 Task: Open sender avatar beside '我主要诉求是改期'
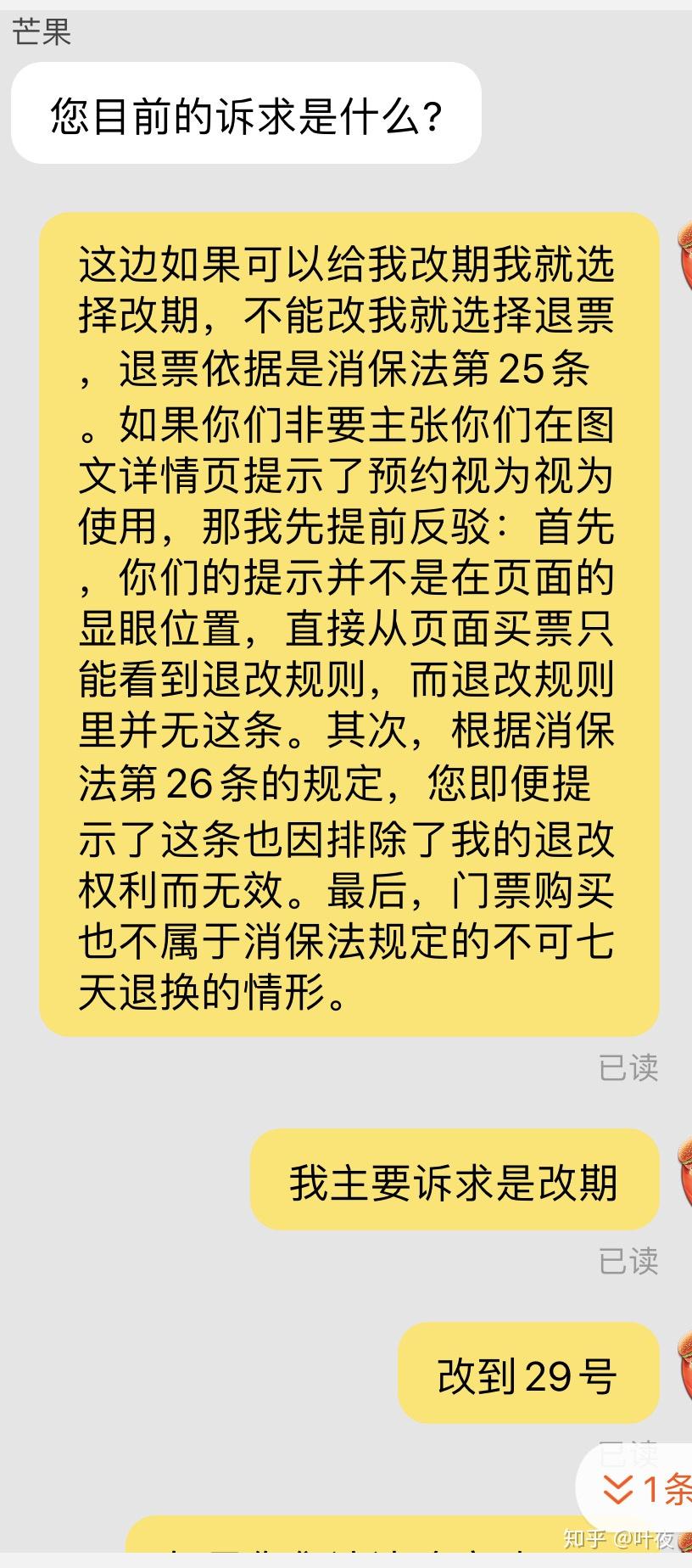coord(684,1176)
